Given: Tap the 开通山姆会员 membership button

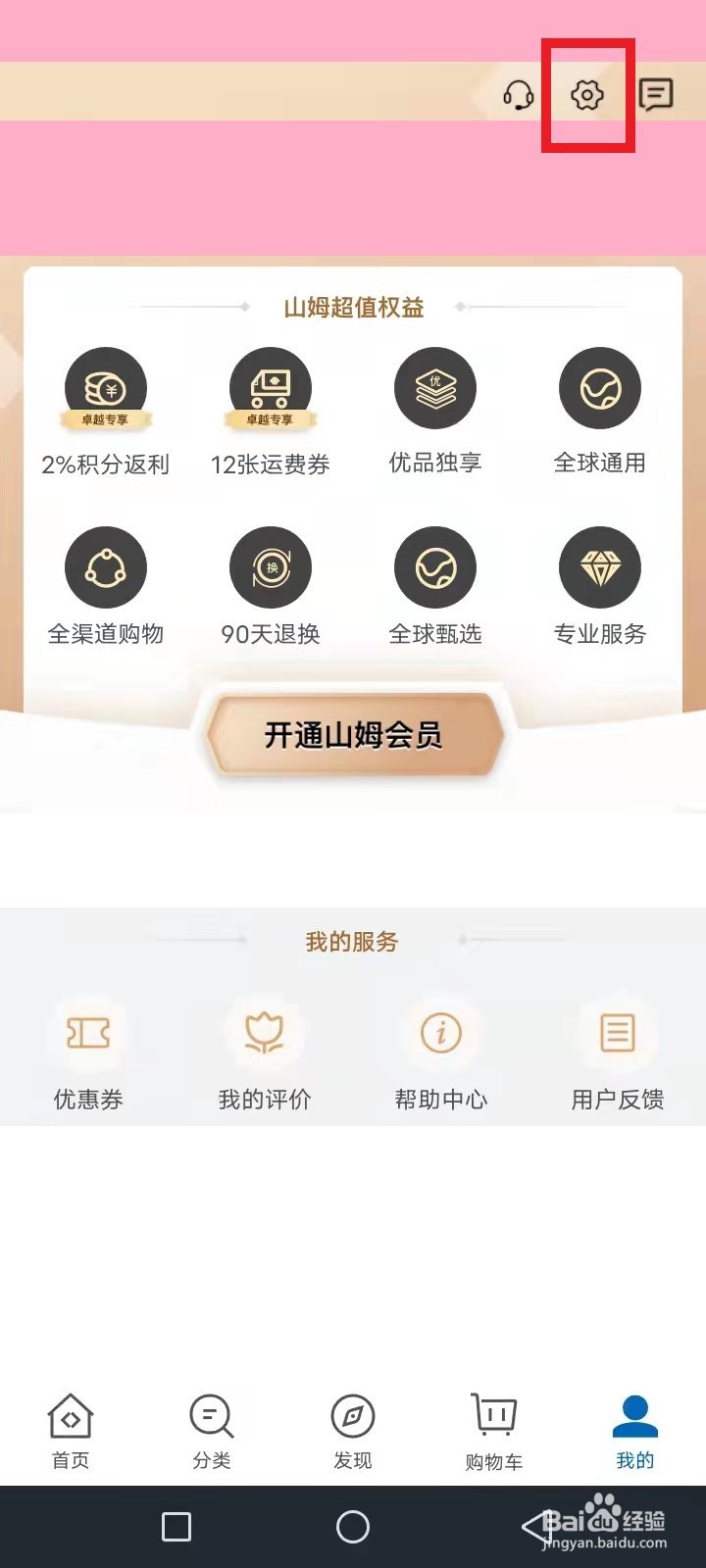Looking at the screenshot, I should pyautogui.click(x=353, y=736).
